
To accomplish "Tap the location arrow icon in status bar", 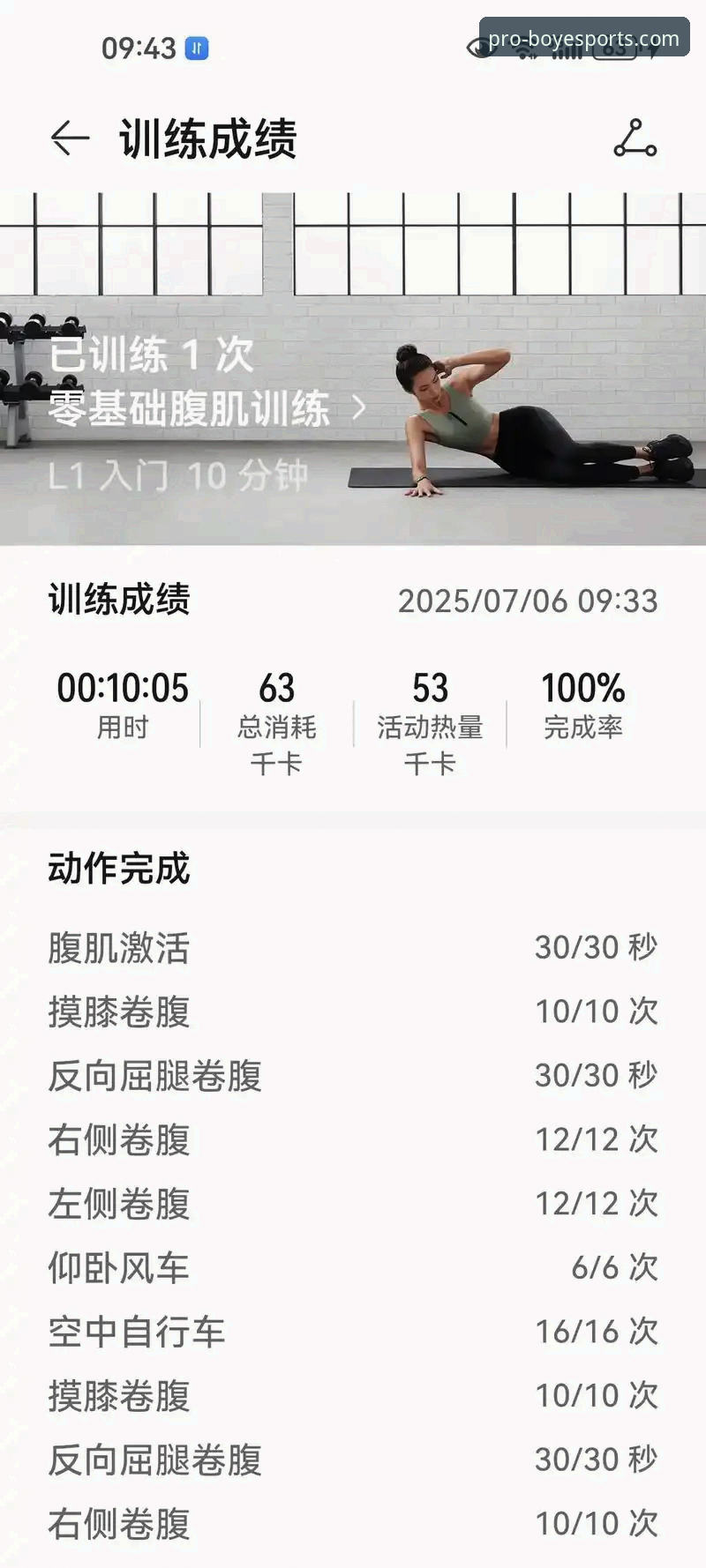I will tap(653, 51).
